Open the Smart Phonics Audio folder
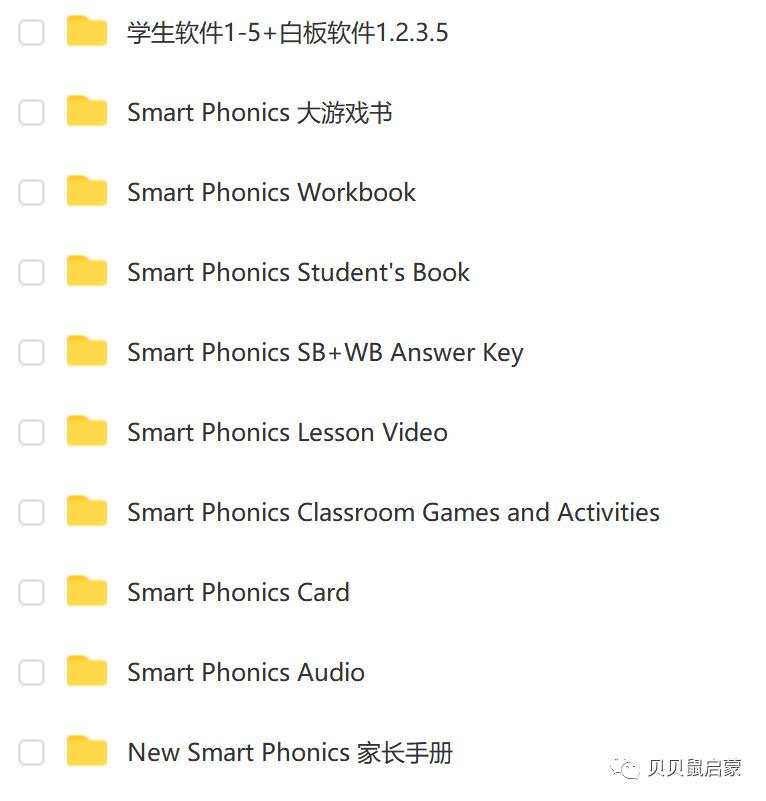 [245, 673]
